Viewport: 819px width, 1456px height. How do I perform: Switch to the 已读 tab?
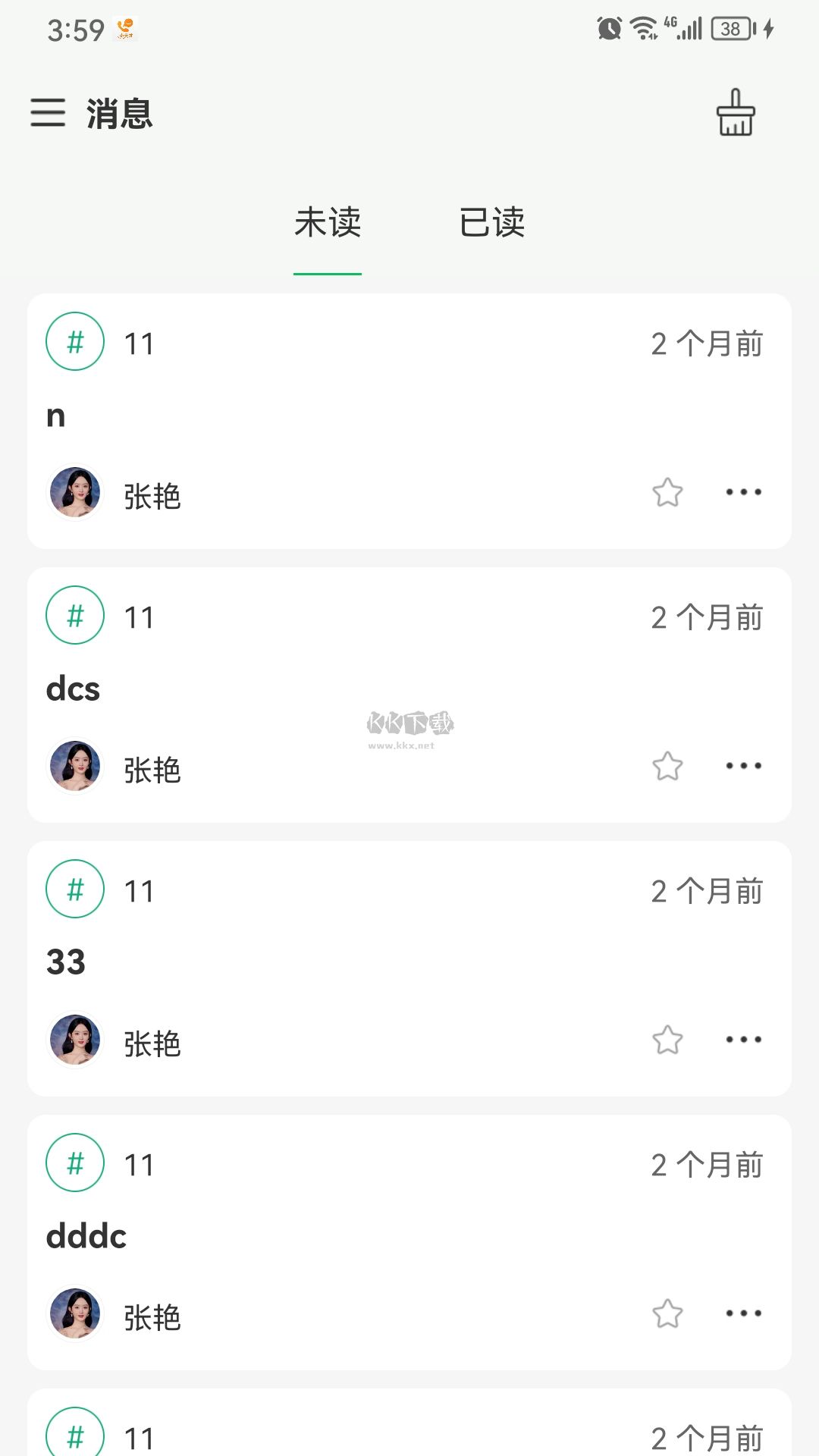tap(492, 223)
